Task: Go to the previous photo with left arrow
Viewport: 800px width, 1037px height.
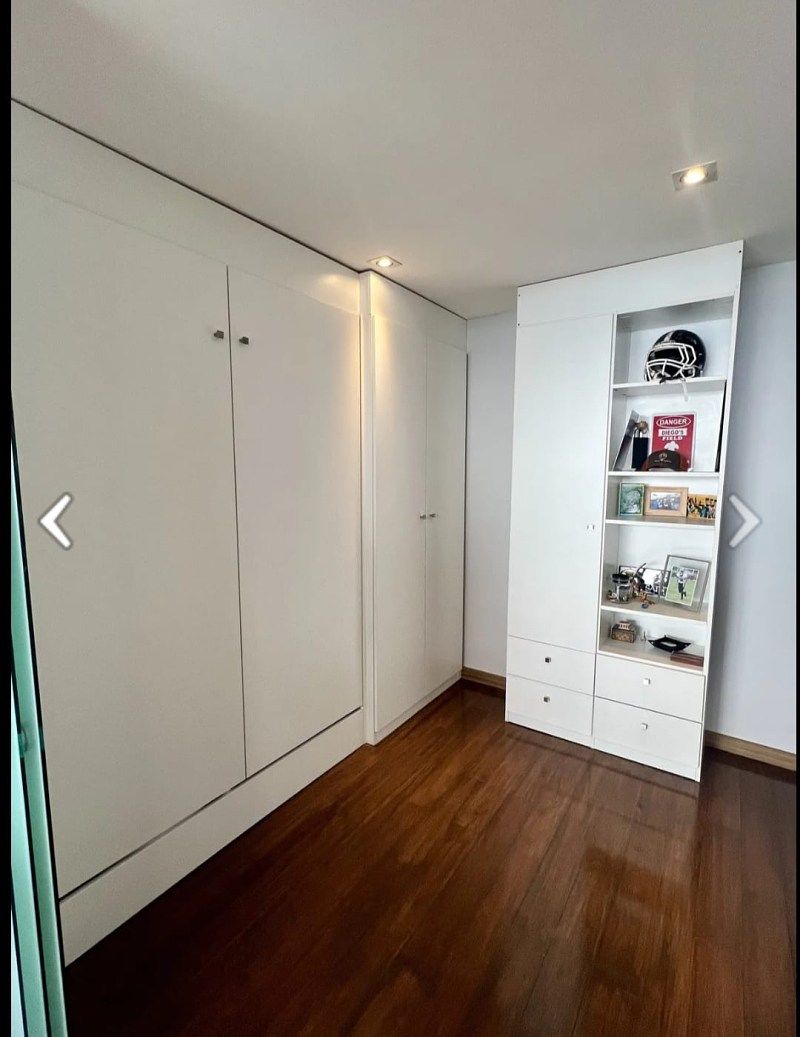Action: point(56,521)
